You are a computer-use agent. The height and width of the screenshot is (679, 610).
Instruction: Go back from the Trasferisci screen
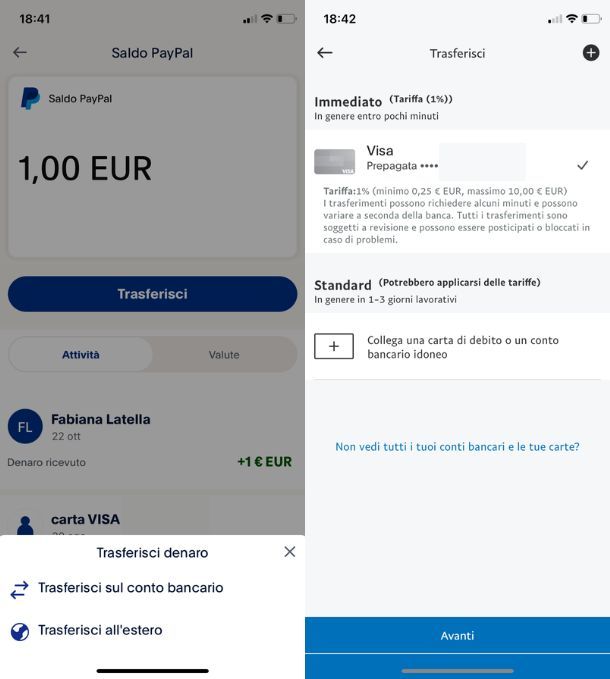click(x=324, y=53)
